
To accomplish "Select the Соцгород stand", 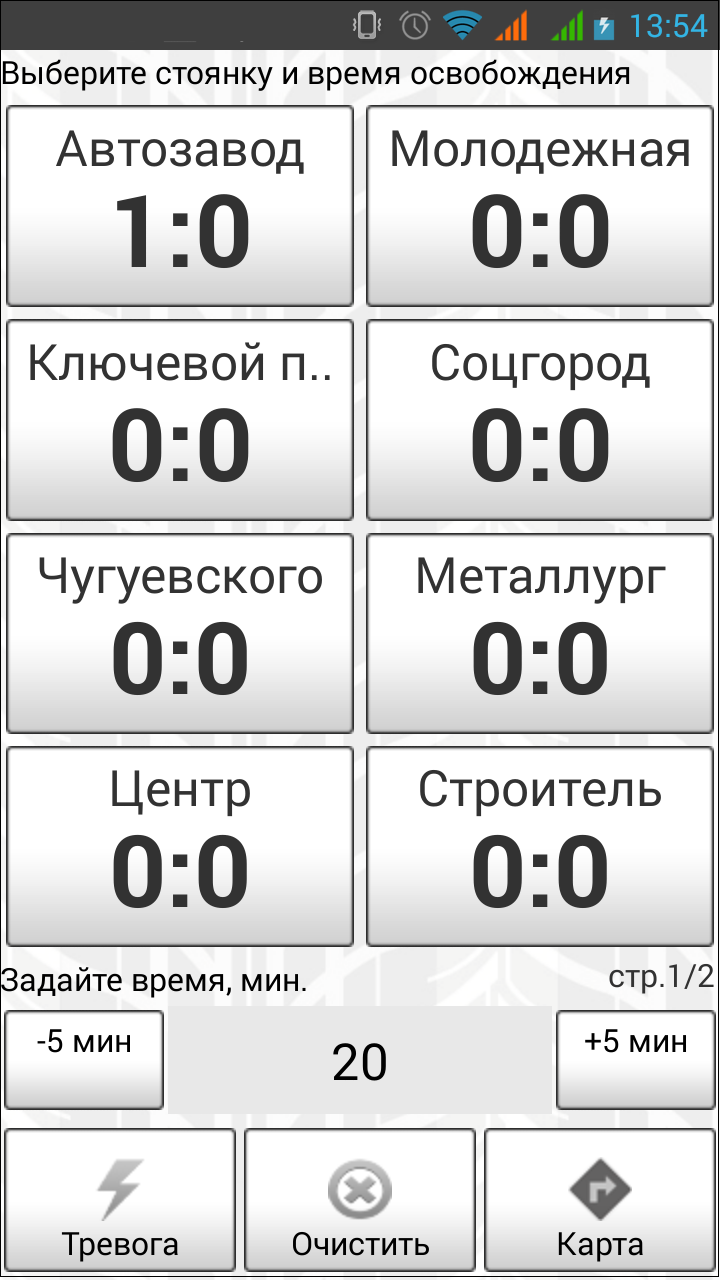I will [x=540, y=420].
